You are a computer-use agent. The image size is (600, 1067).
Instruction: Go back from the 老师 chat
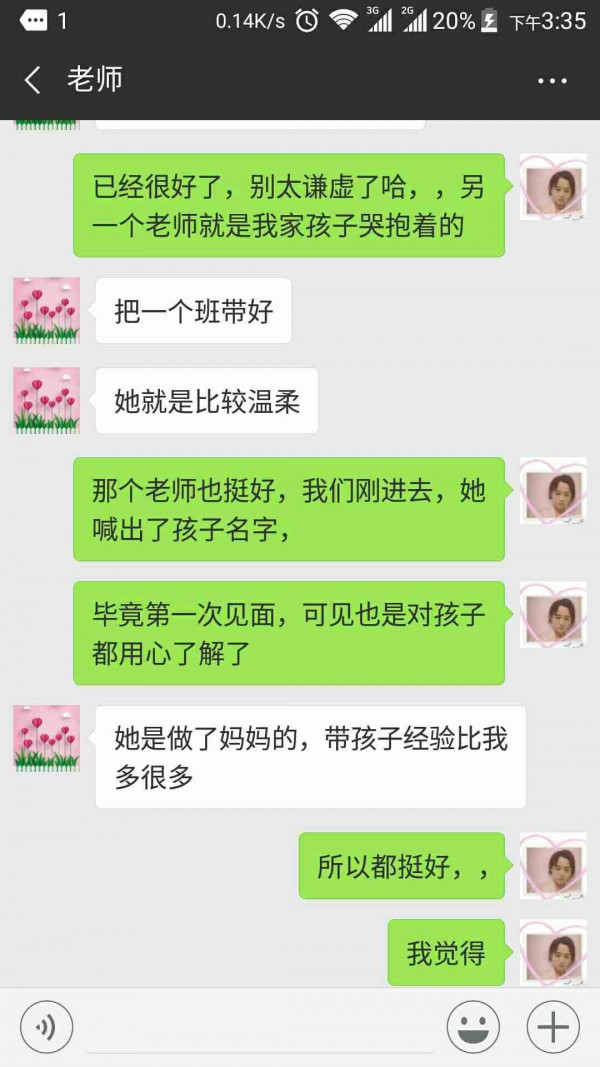tap(33, 80)
